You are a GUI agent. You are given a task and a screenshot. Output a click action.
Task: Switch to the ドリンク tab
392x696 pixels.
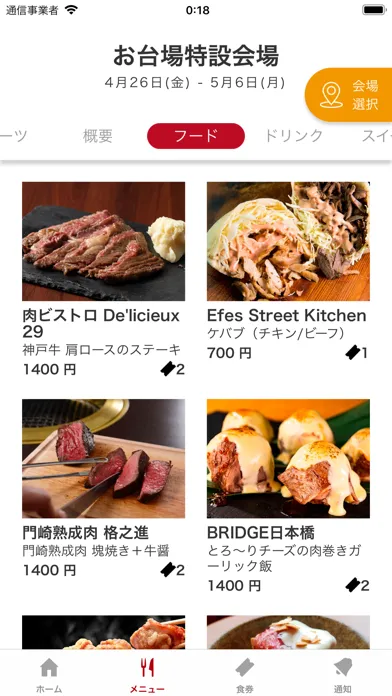[x=293, y=136]
